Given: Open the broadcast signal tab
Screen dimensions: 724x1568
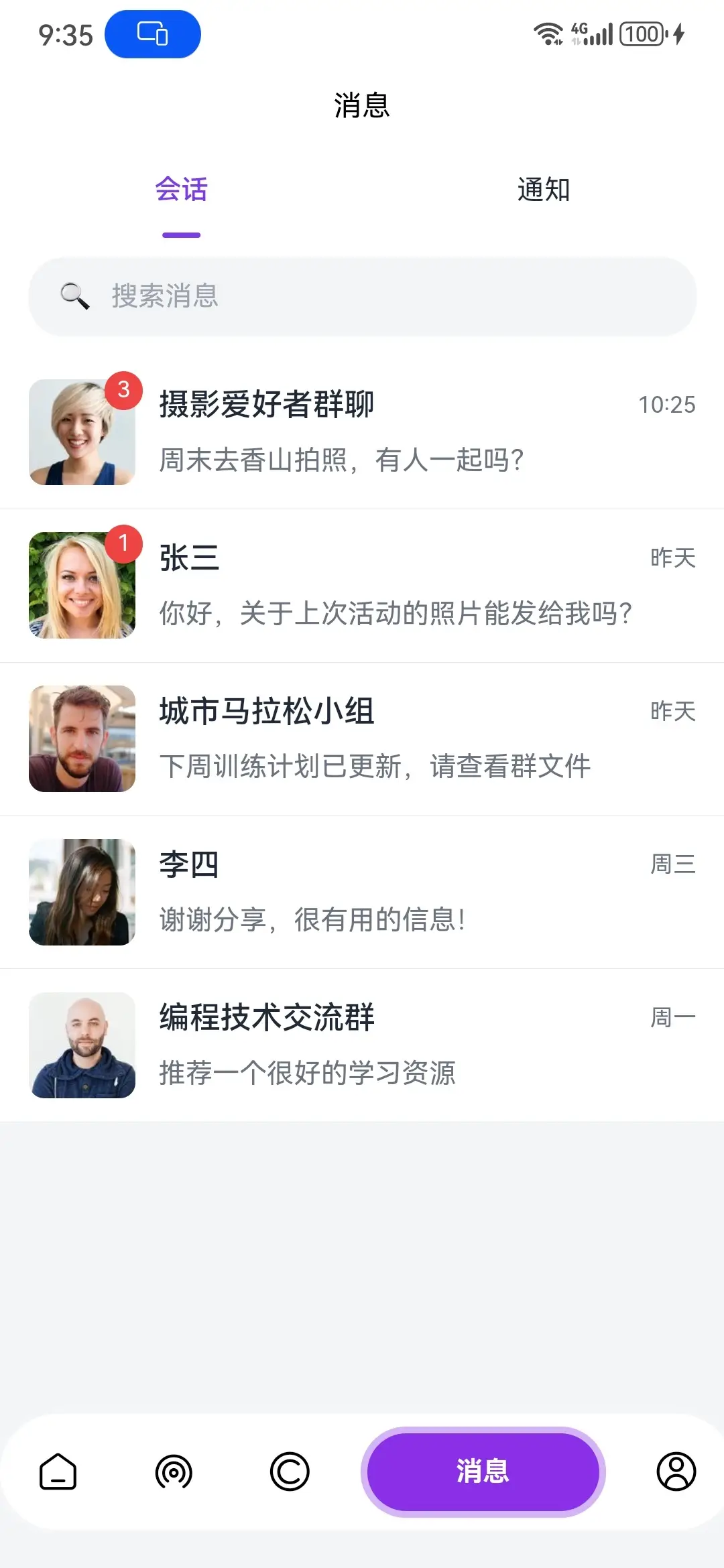Looking at the screenshot, I should pyautogui.click(x=174, y=1472).
